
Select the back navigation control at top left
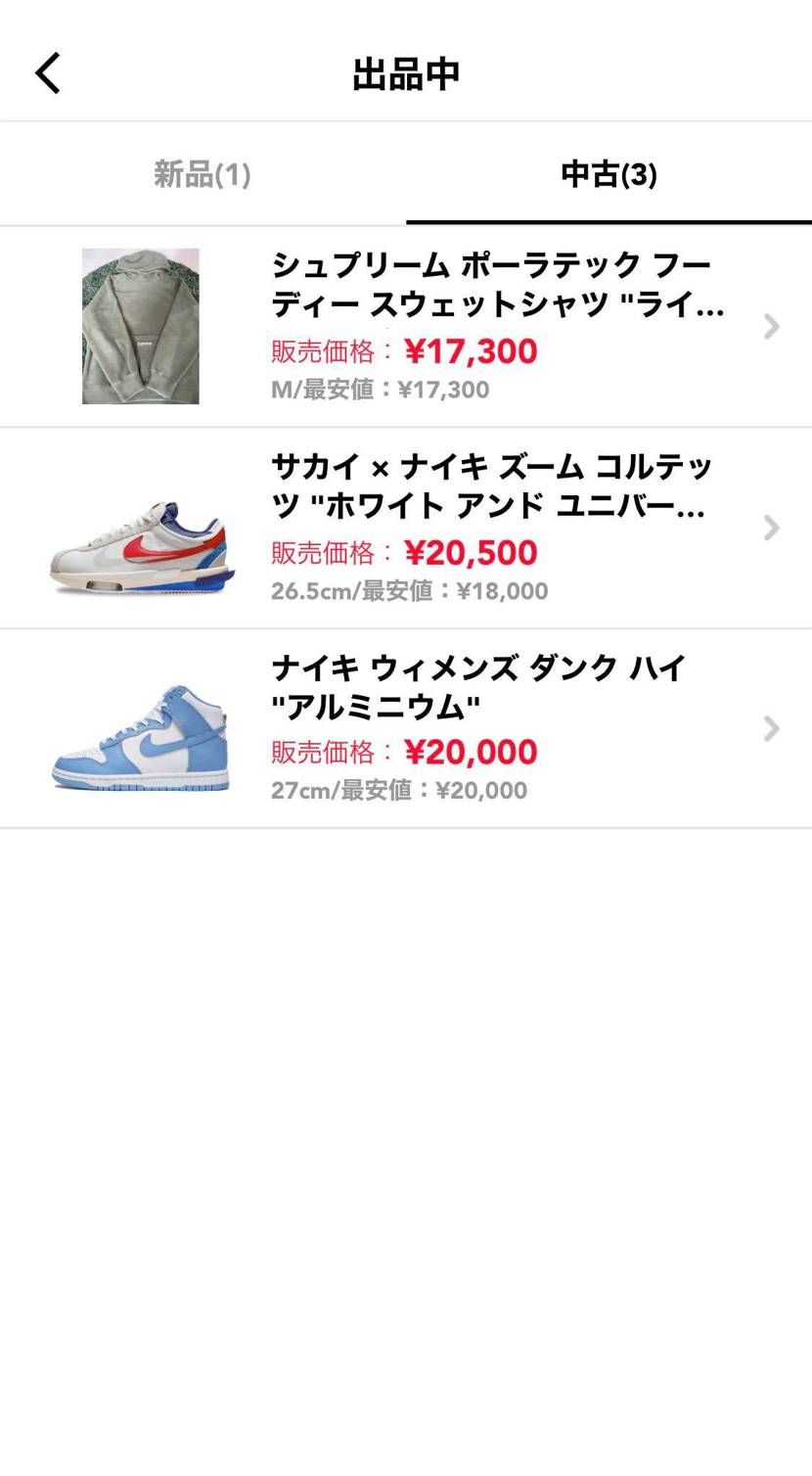point(47,72)
